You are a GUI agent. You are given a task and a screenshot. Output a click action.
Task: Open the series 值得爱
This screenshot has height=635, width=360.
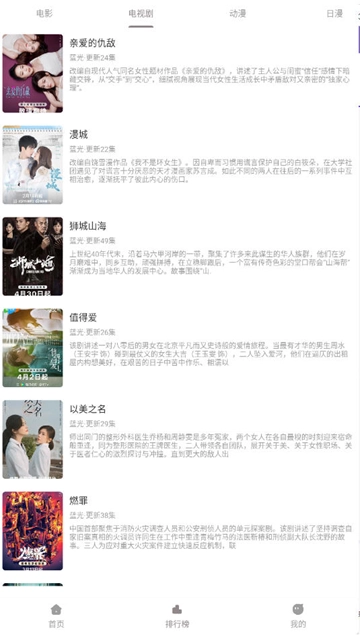177,348
